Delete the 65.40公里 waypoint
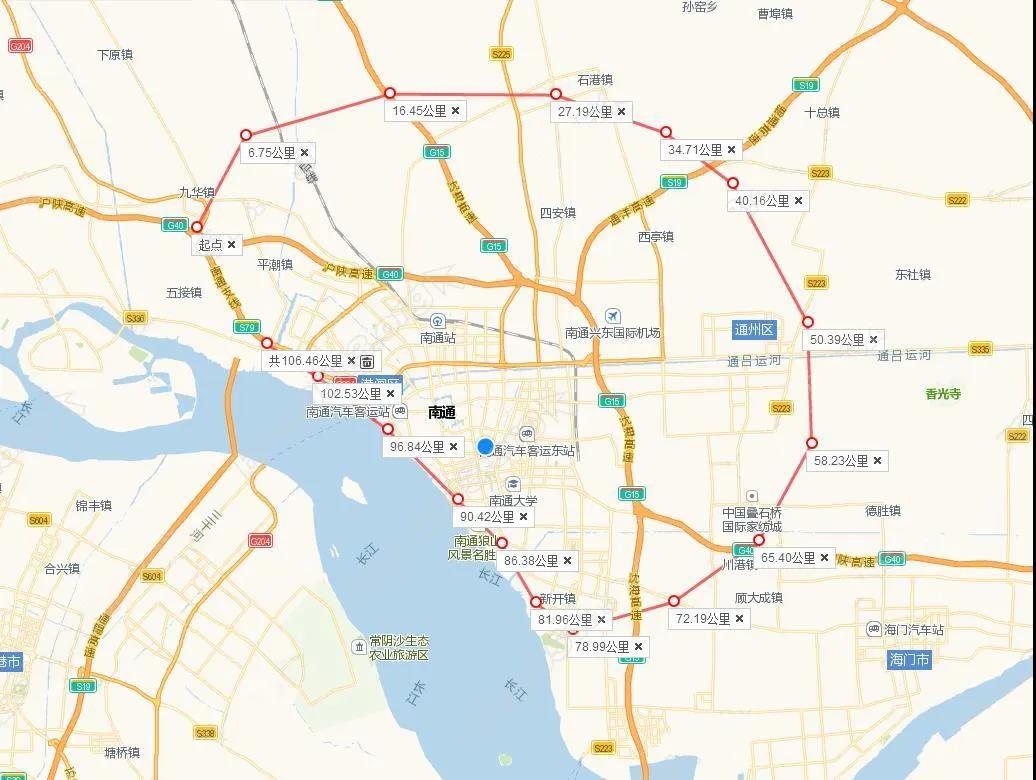The width and height of the screenshot is (1036, 780). click(x=825, y=558)
